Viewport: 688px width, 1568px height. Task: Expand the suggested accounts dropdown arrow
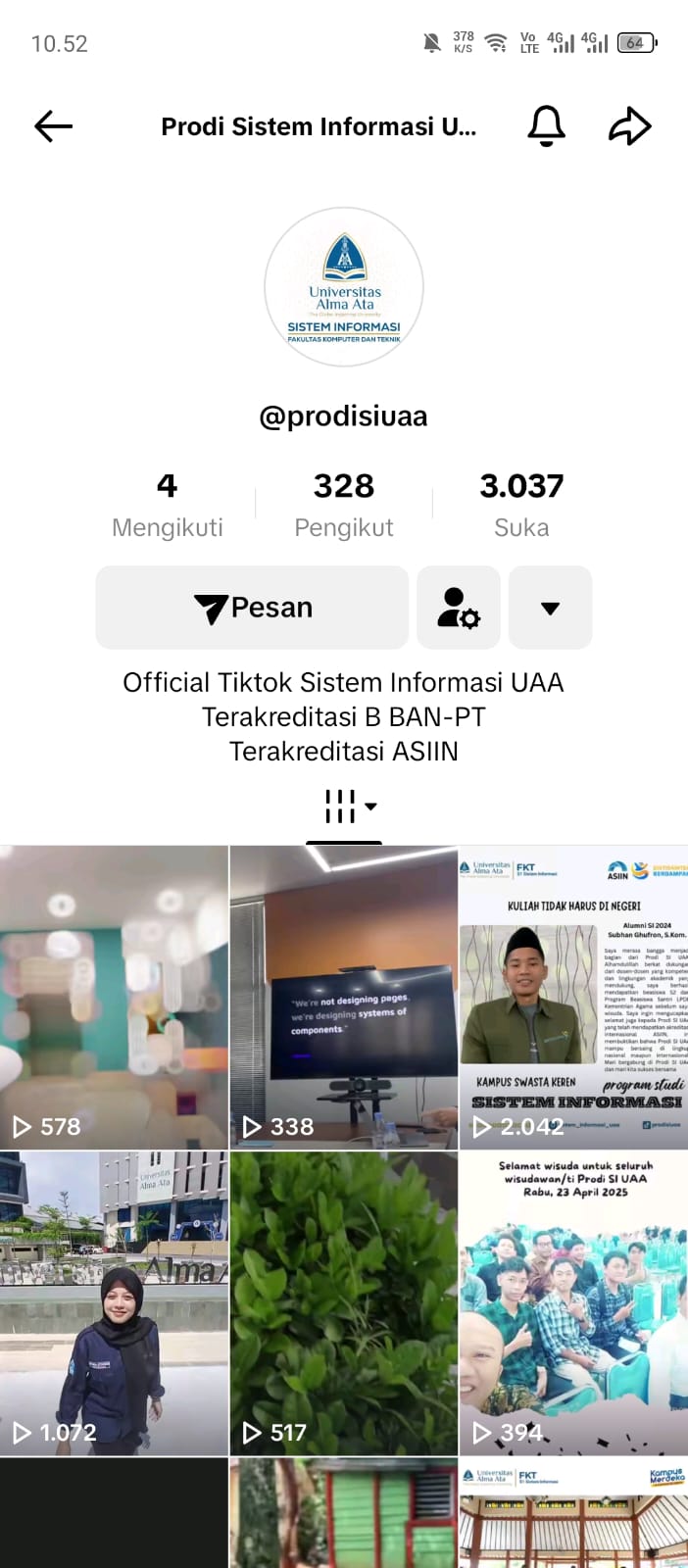click(x=550, y=608)
